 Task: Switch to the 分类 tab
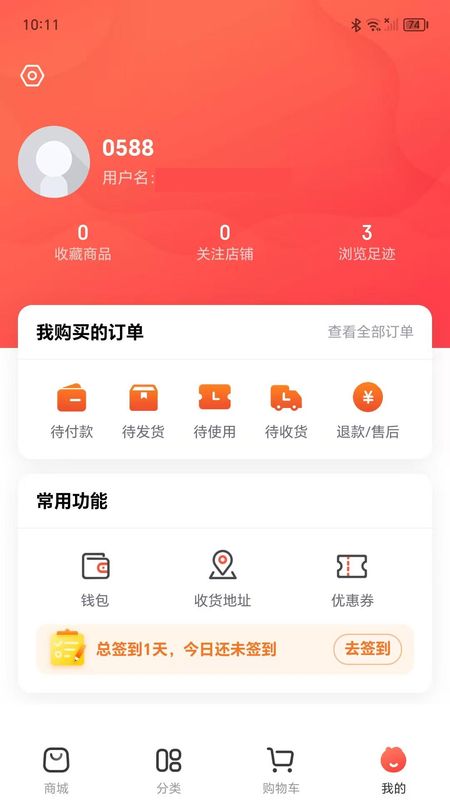169,770
